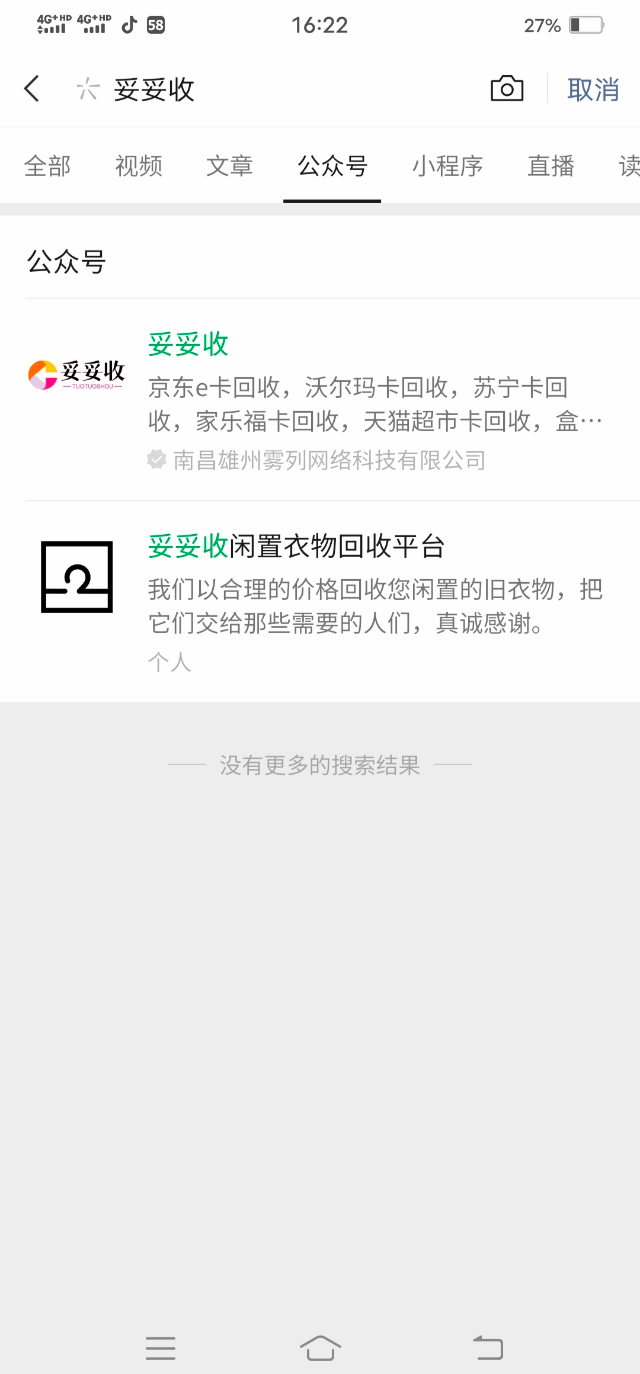Switch to the 全部 tab
The height and width of the screenshot is (1374, 640).
(47, 166)
